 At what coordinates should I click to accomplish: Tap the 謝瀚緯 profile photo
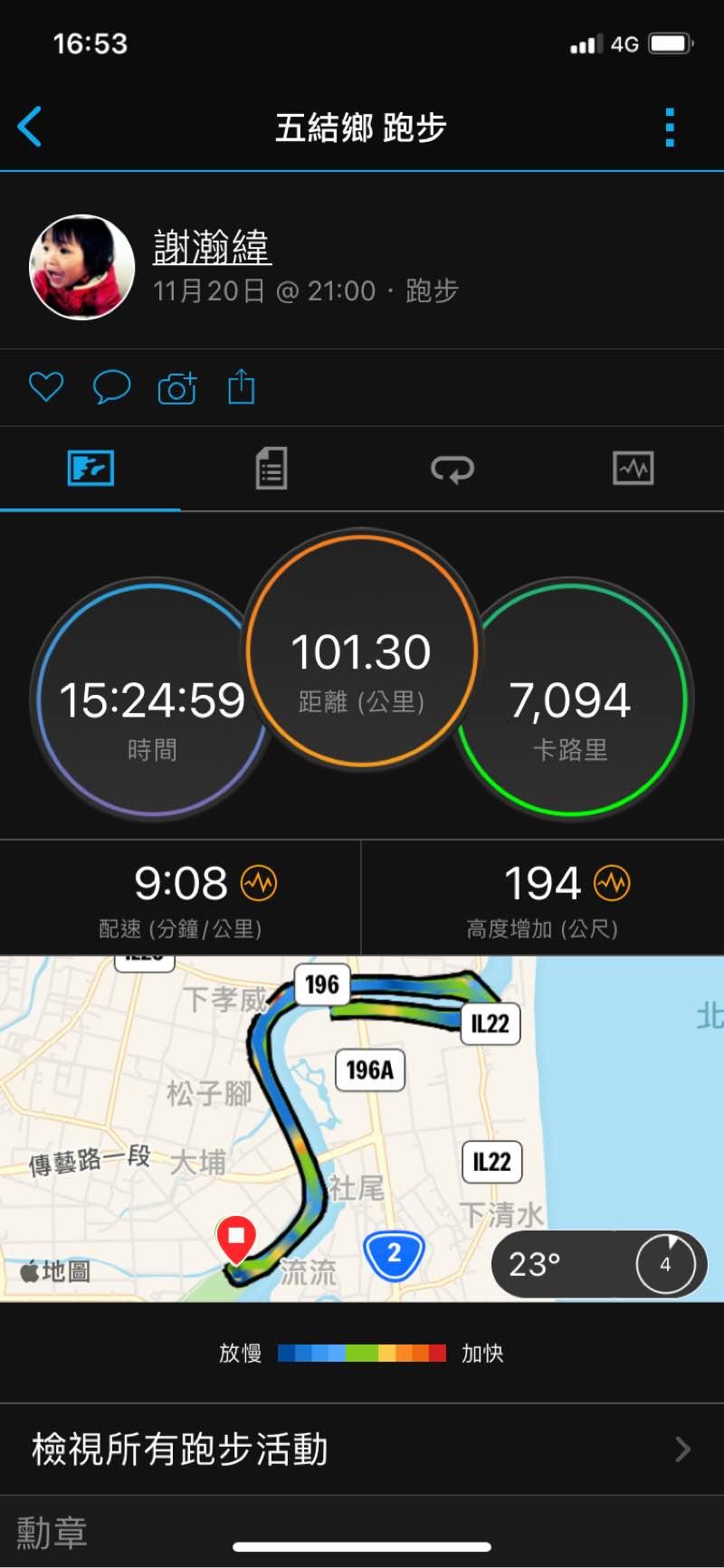pos(82,267)
